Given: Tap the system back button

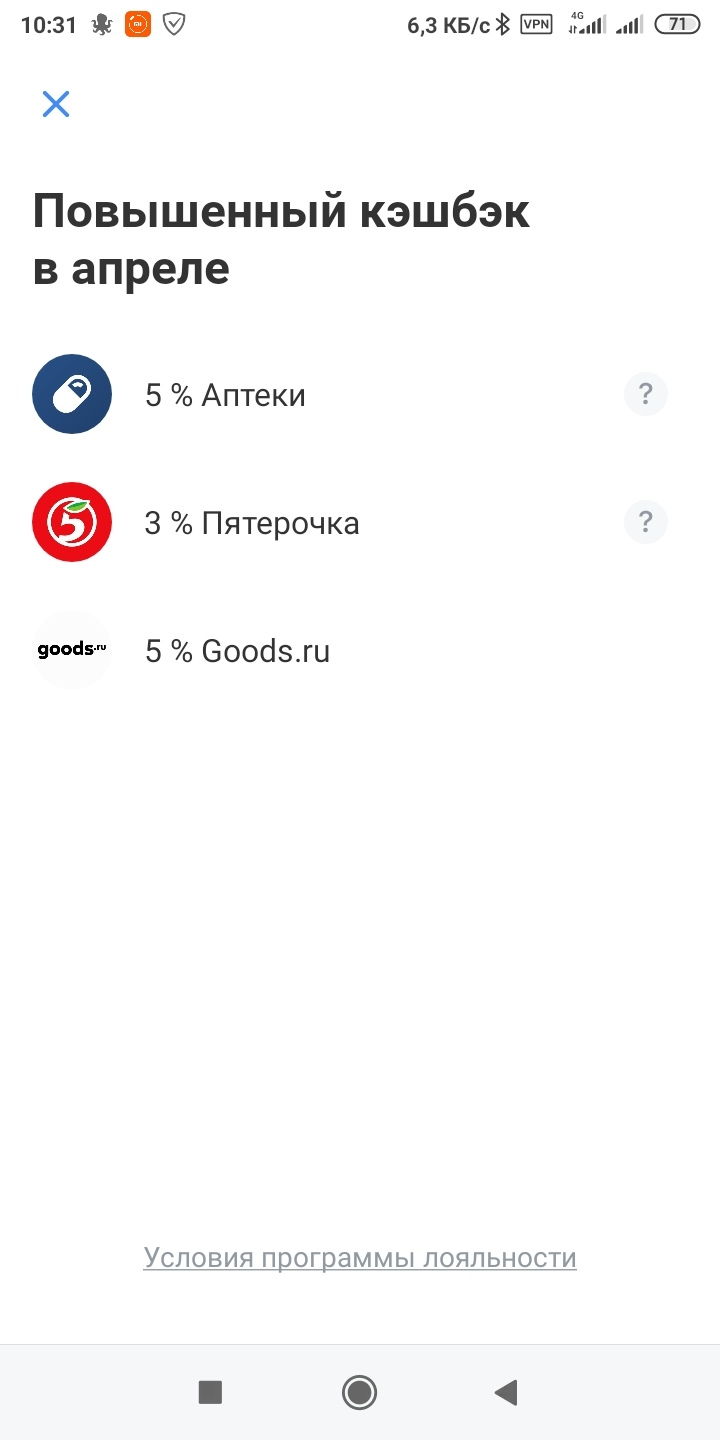Looking at the screenshot, I should click(506, 1392).
